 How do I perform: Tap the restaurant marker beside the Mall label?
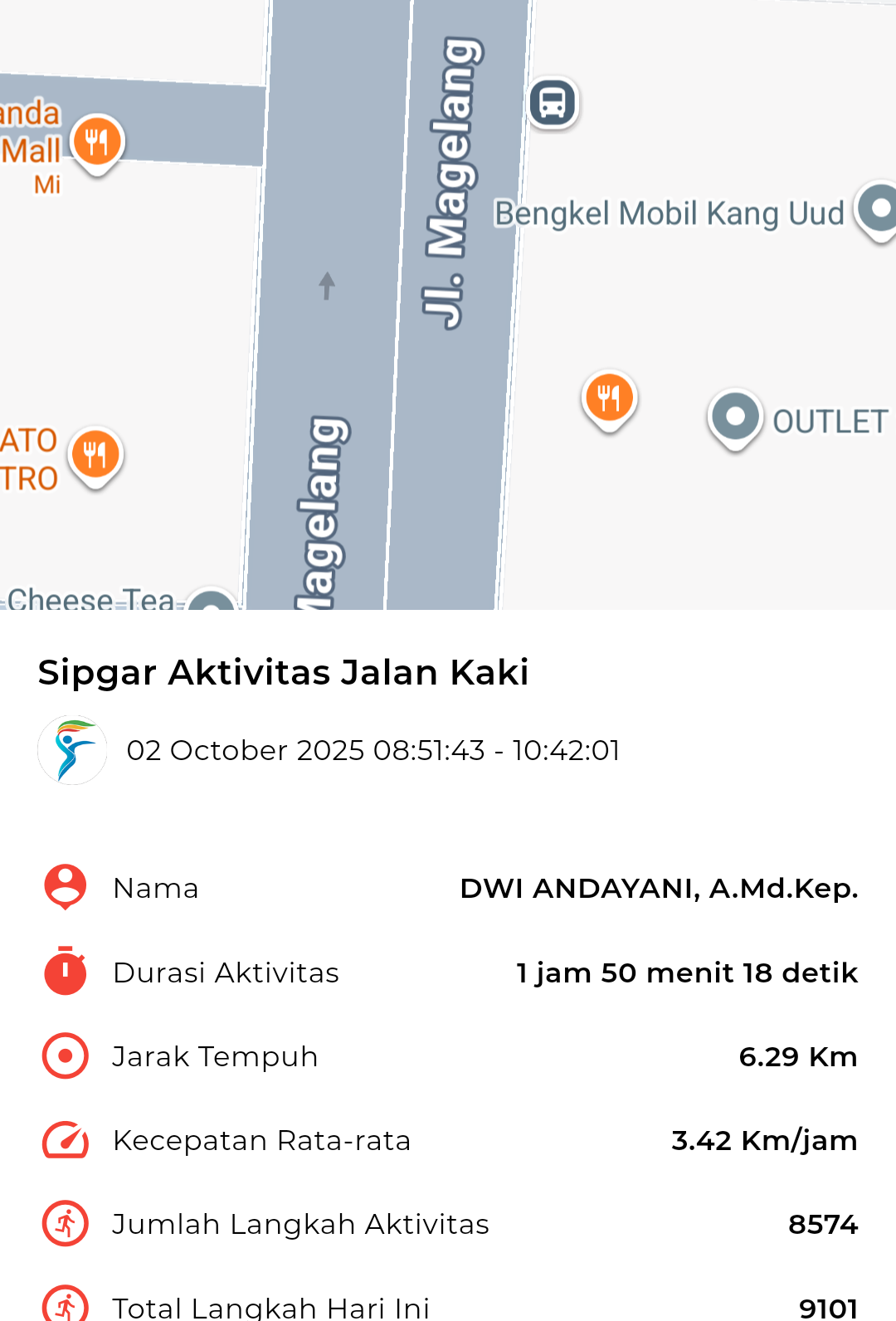click(98, 142)
